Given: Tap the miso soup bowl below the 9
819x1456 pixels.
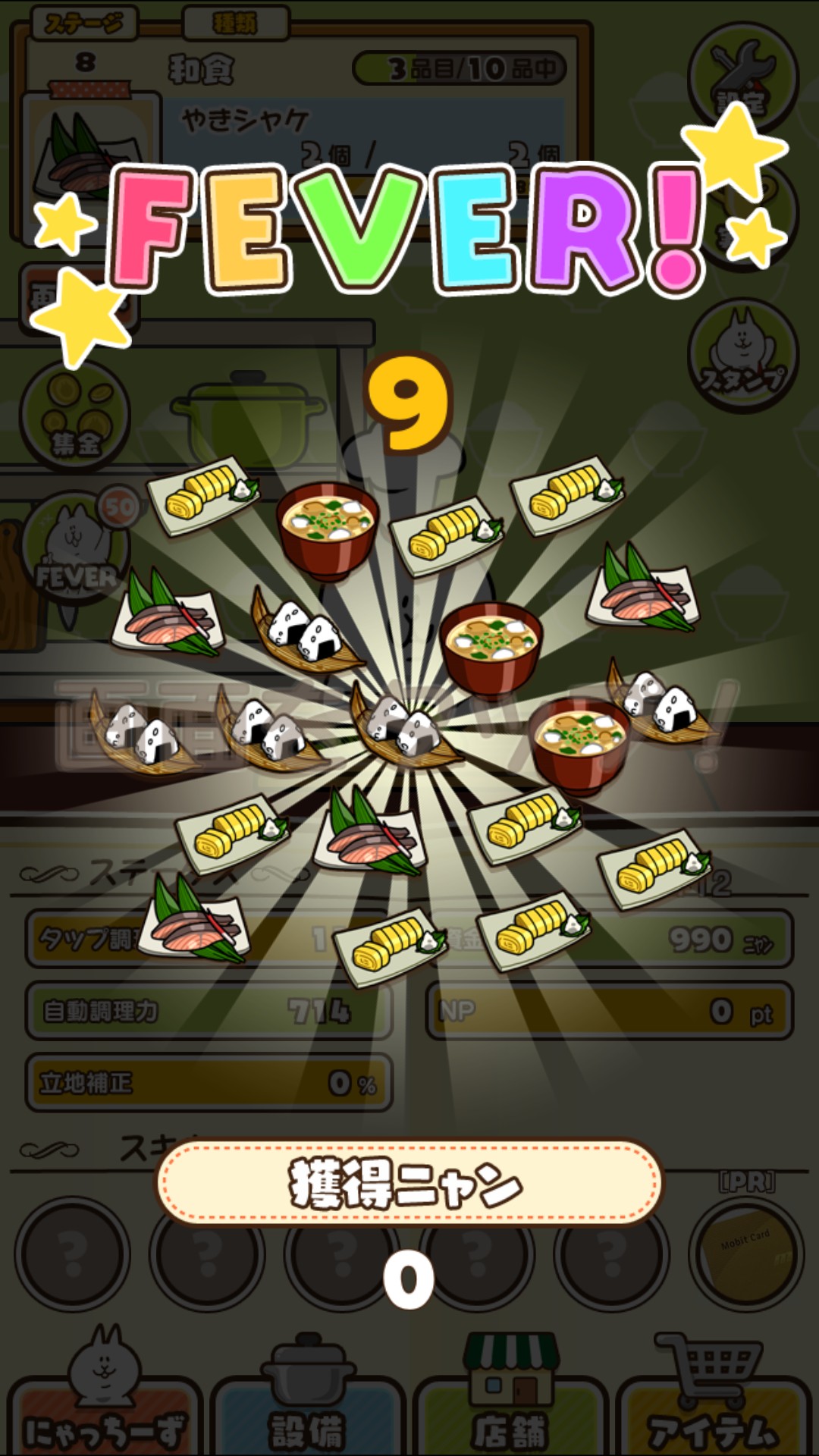Looking at the screenshot, I should pyautogui.click(x=328, y=532).
